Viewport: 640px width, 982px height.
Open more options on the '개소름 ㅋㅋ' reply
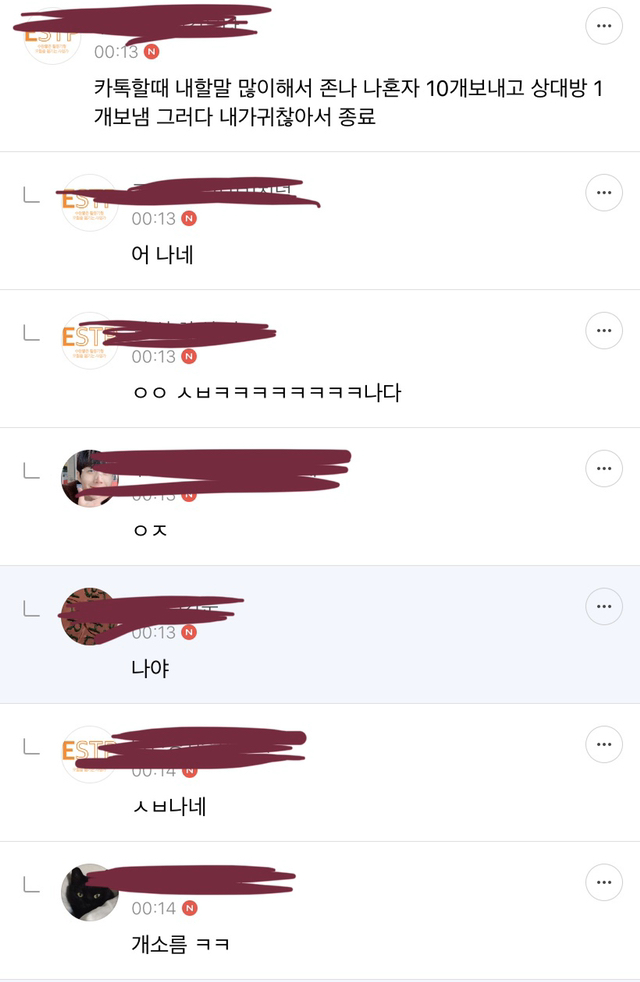pyautogui.click(x=603, y=882)
